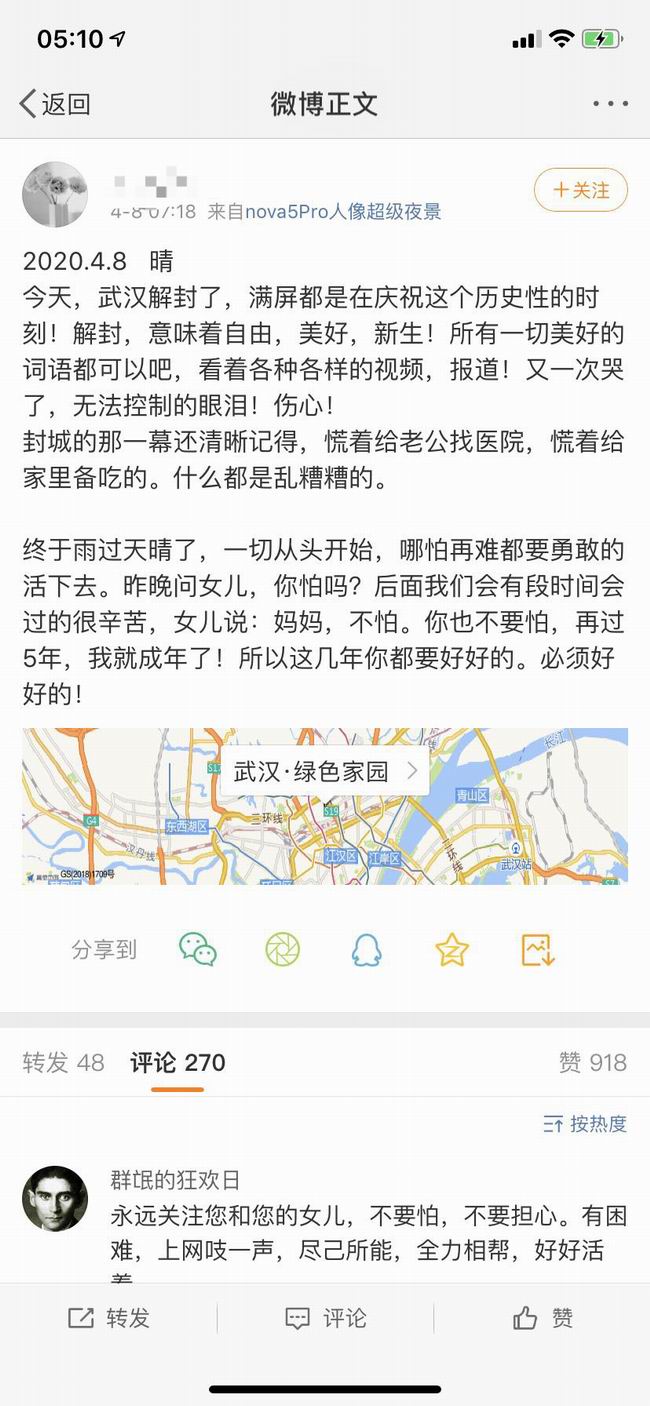Open the post author's avatar

(x=55, y=194)
